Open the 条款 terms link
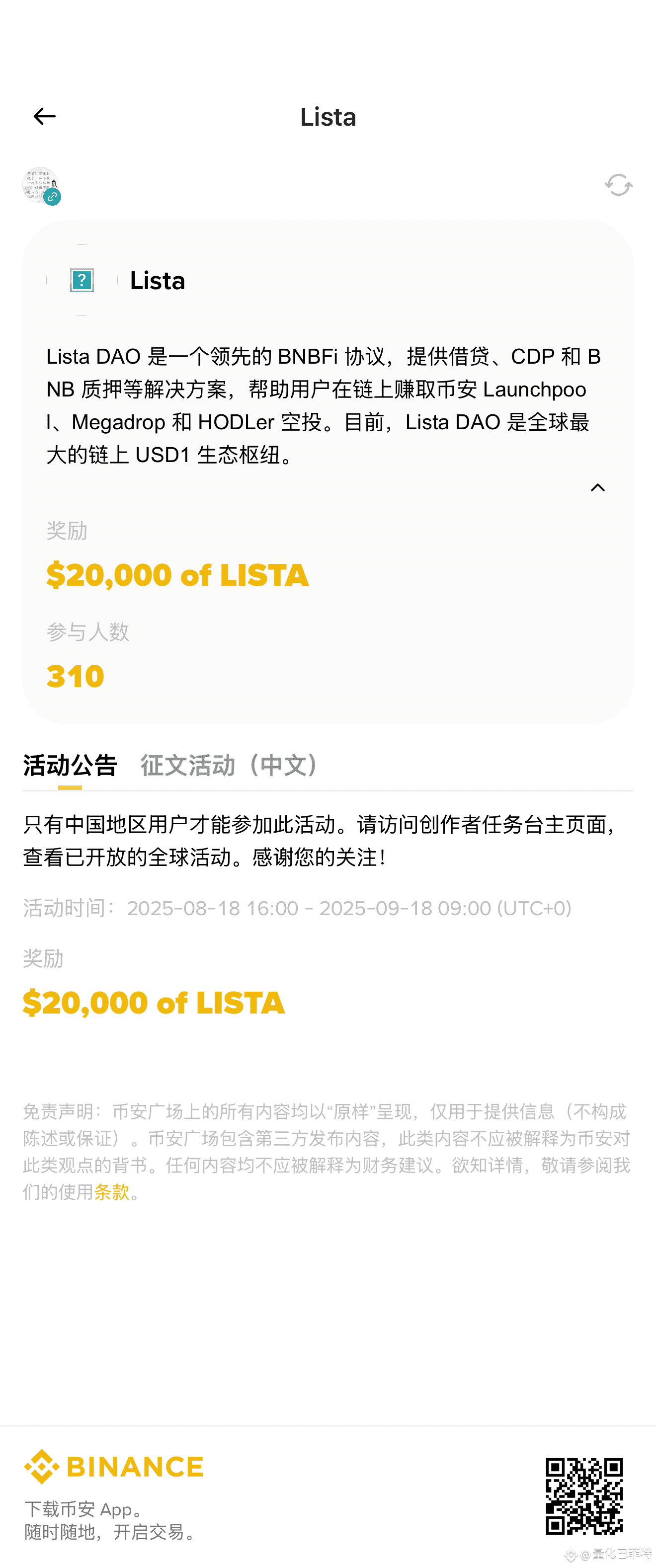 point(111,1191)
